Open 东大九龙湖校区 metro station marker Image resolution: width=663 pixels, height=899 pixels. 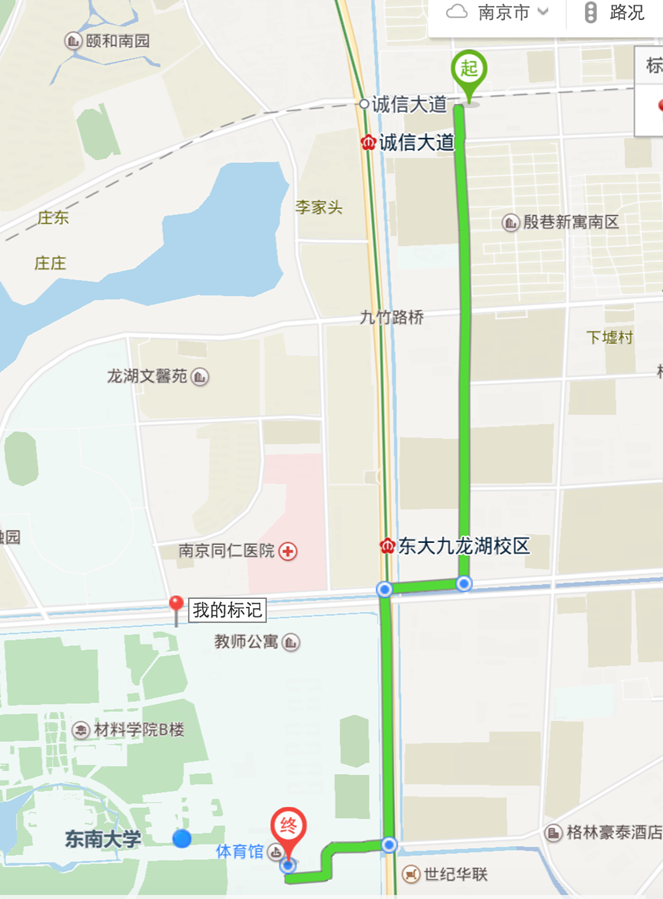click(387, 546)
